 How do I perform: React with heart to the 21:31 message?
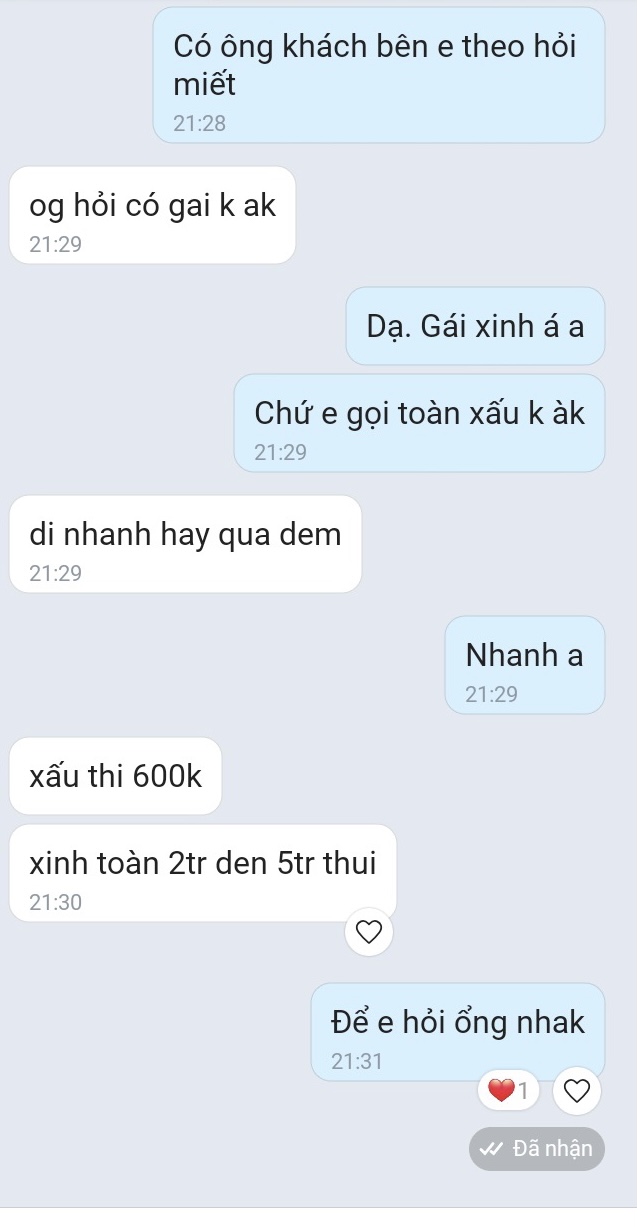click(577, 1090)
